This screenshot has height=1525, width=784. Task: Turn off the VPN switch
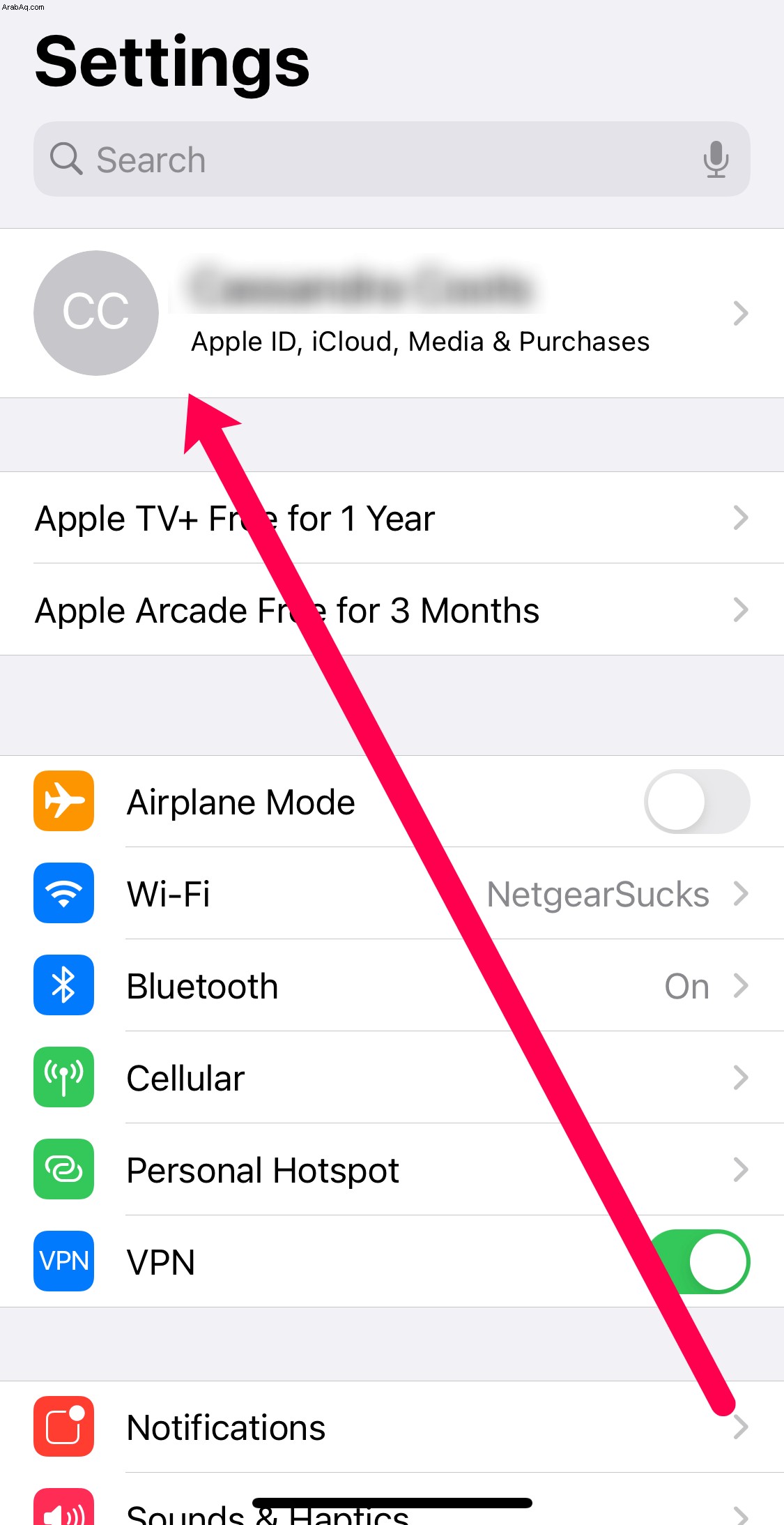tap(699, 1261)
